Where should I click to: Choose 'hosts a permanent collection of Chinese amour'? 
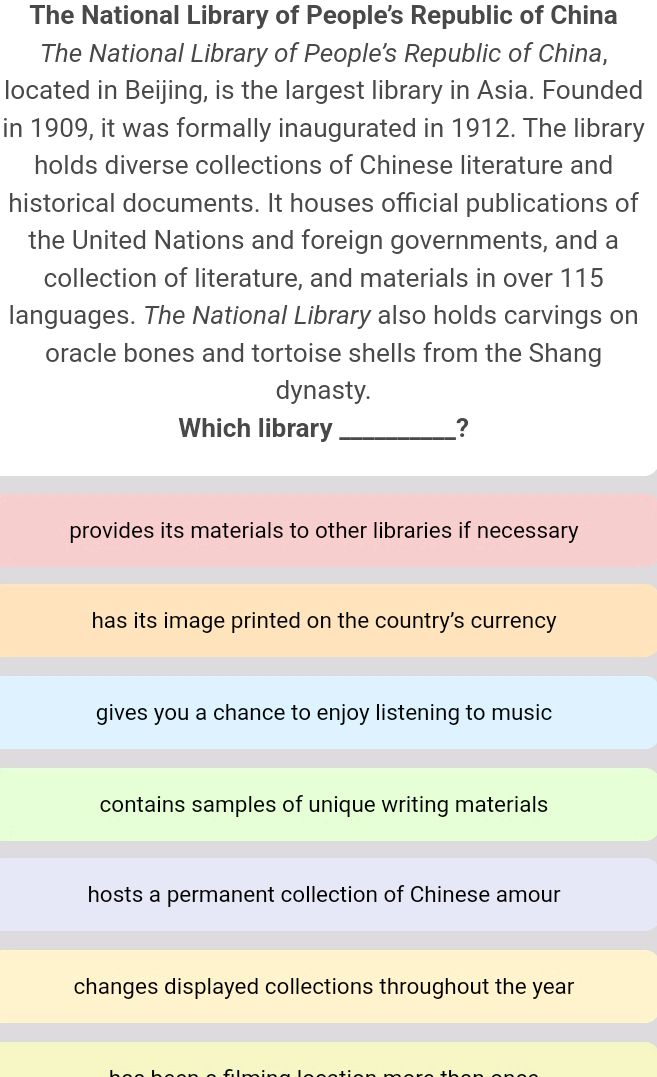pyautogui.click(x=324, y=895)
